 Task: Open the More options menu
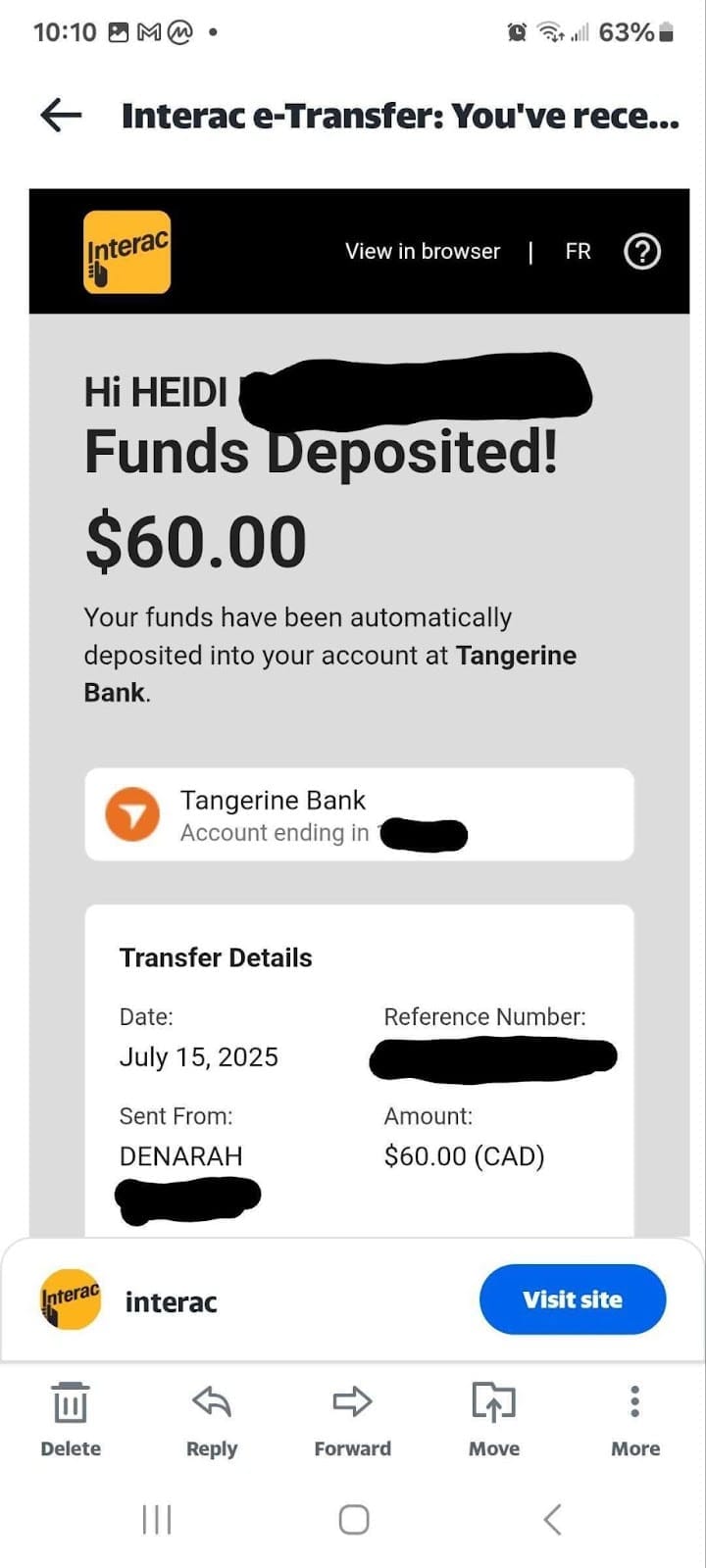(635, 1418)
